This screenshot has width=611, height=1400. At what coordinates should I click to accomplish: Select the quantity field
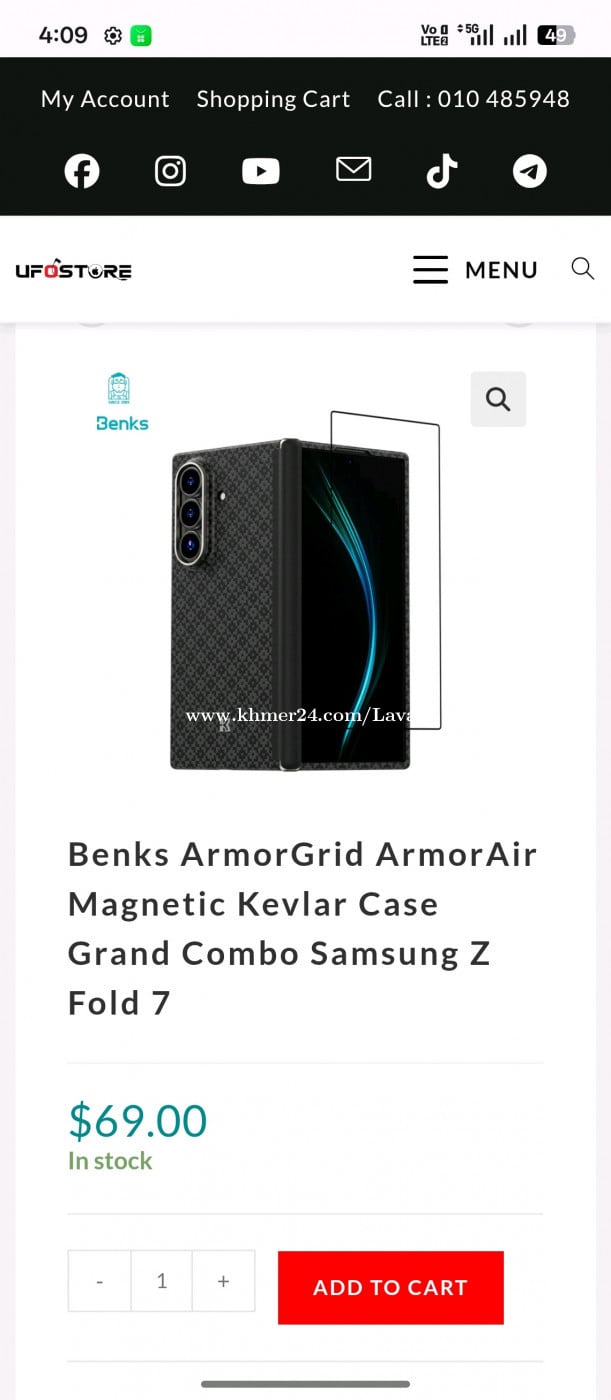[x=161, y=1281]
